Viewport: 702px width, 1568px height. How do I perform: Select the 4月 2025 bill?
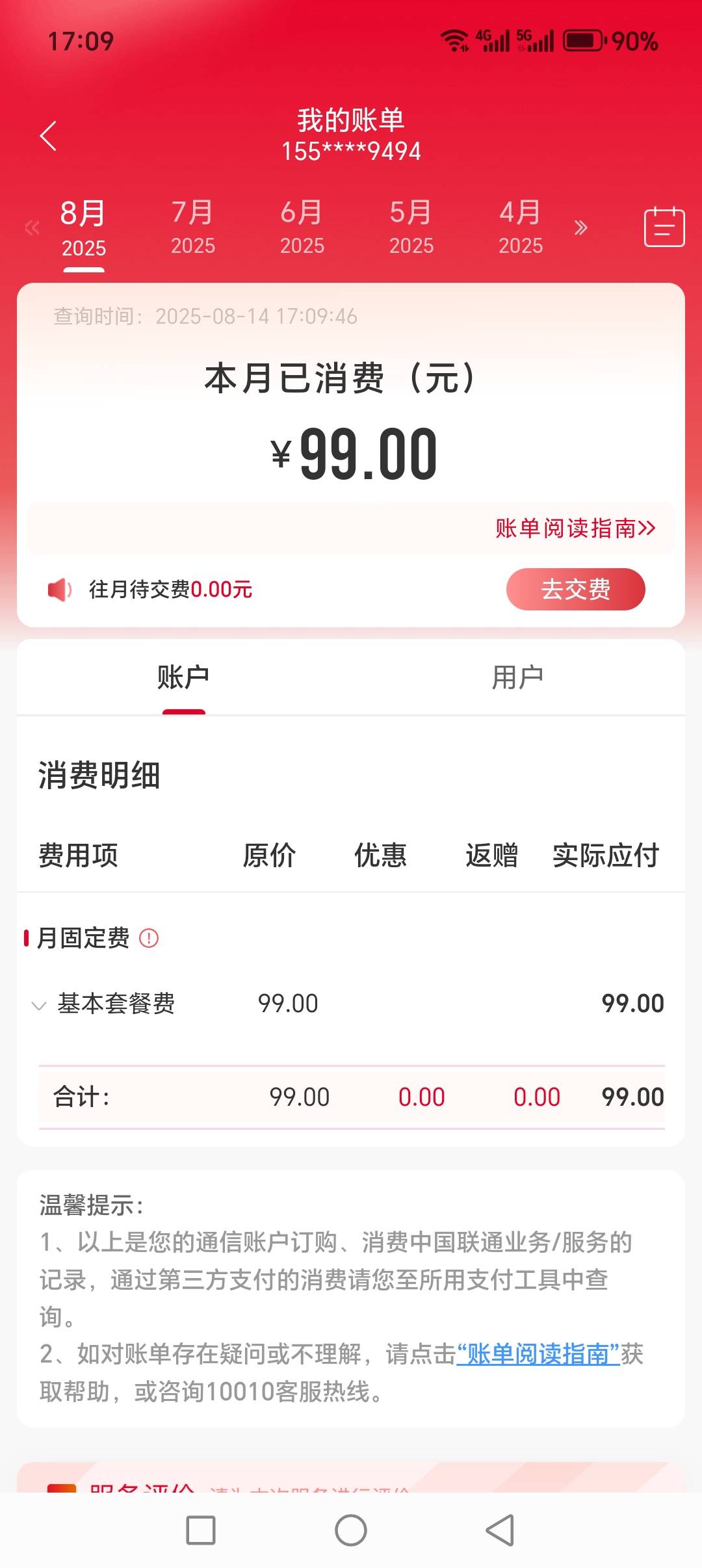coord(520,227)
